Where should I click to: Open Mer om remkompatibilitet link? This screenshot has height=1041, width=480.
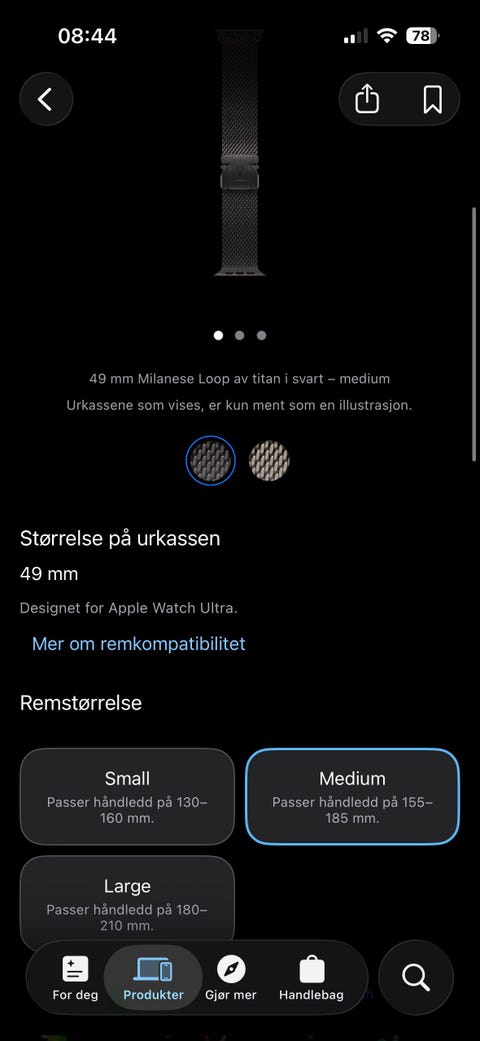(x=139, y=643)
